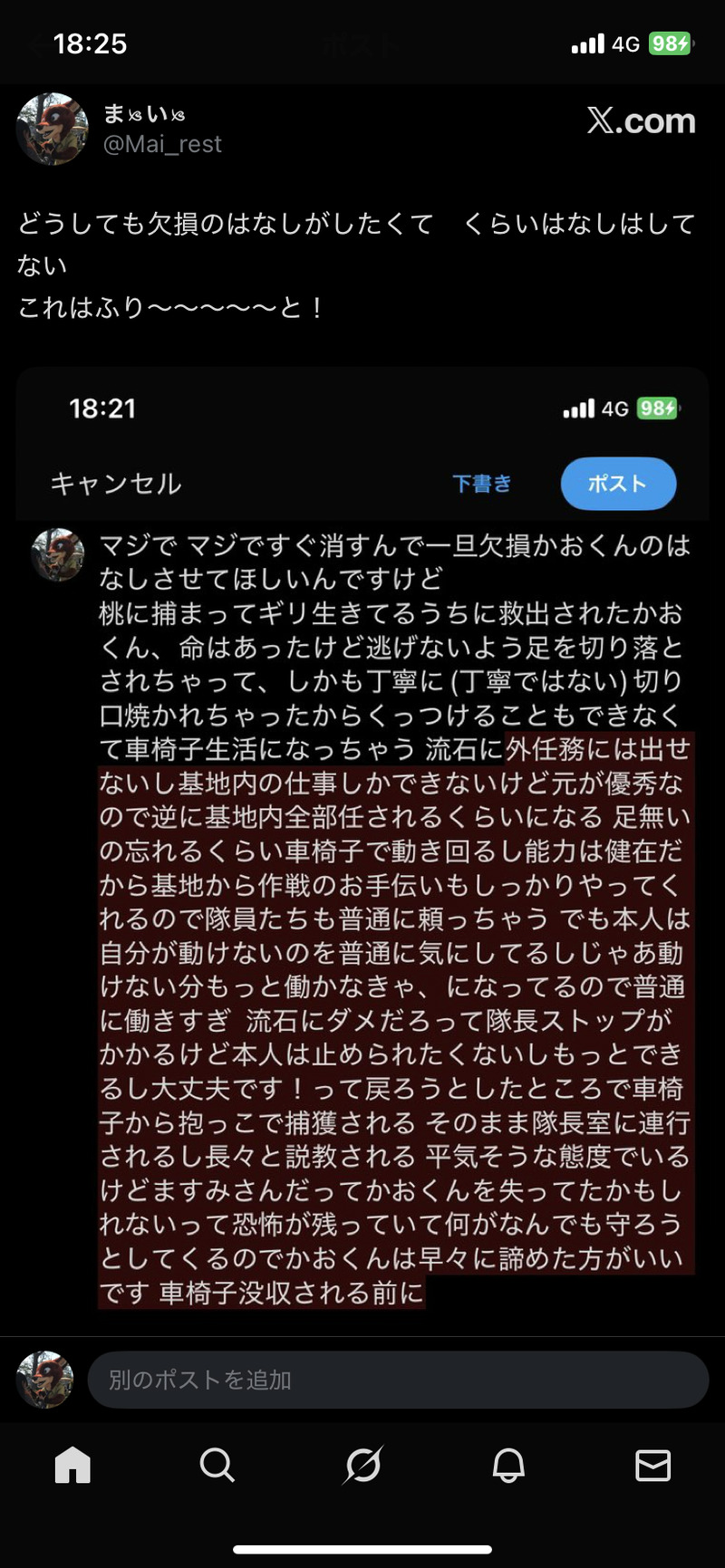Open the Grok tab
The height and width of the screenshot is (1568, 725).
tap(362, 1465)
